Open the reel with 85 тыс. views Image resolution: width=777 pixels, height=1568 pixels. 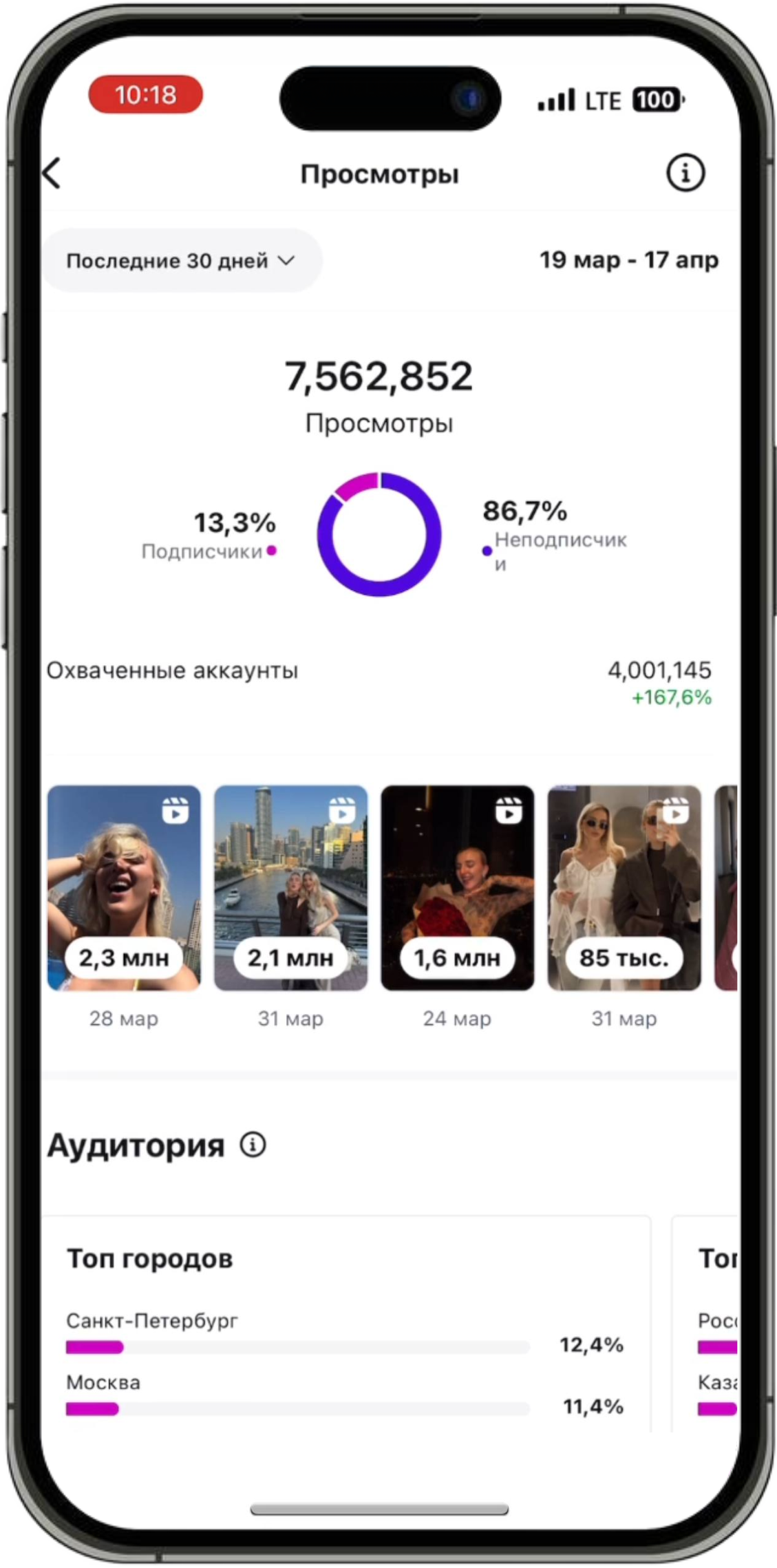click(x=624, y=888)
